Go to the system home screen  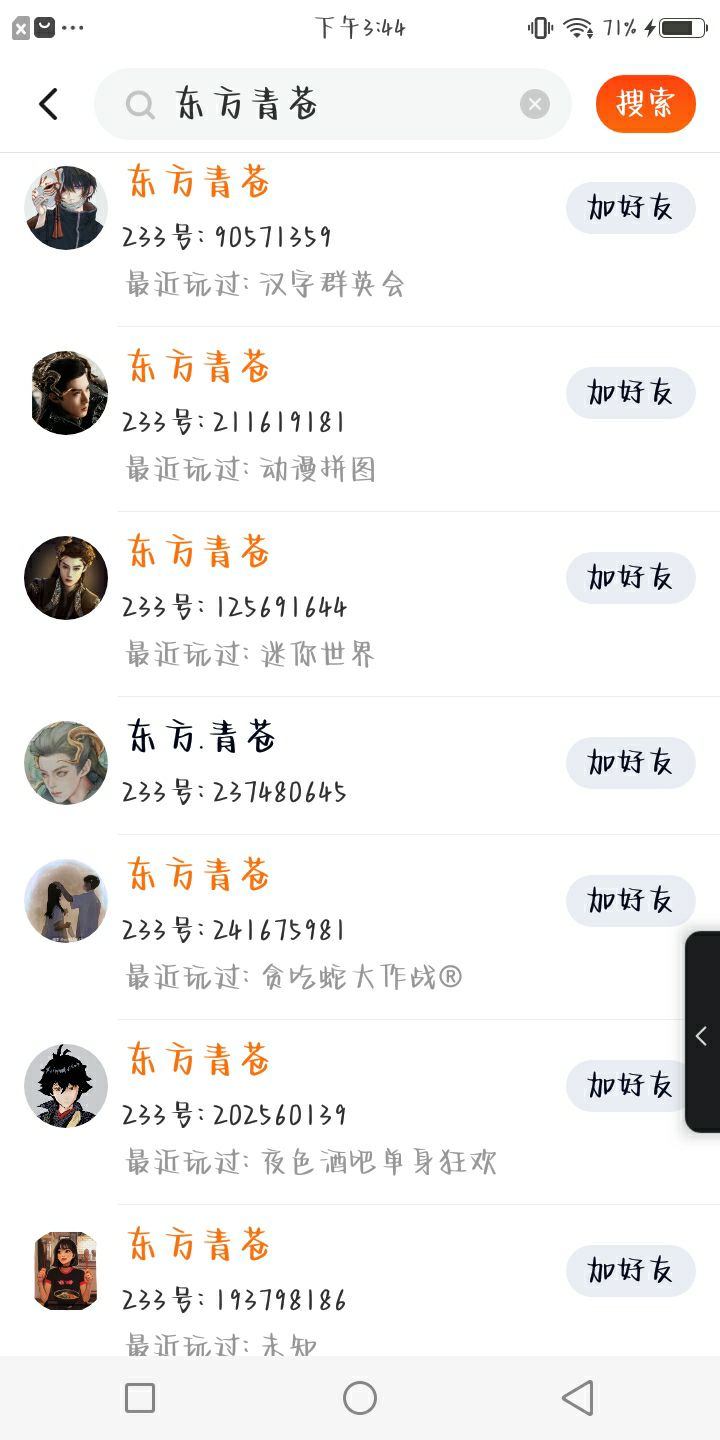[x=360, y=1398]
